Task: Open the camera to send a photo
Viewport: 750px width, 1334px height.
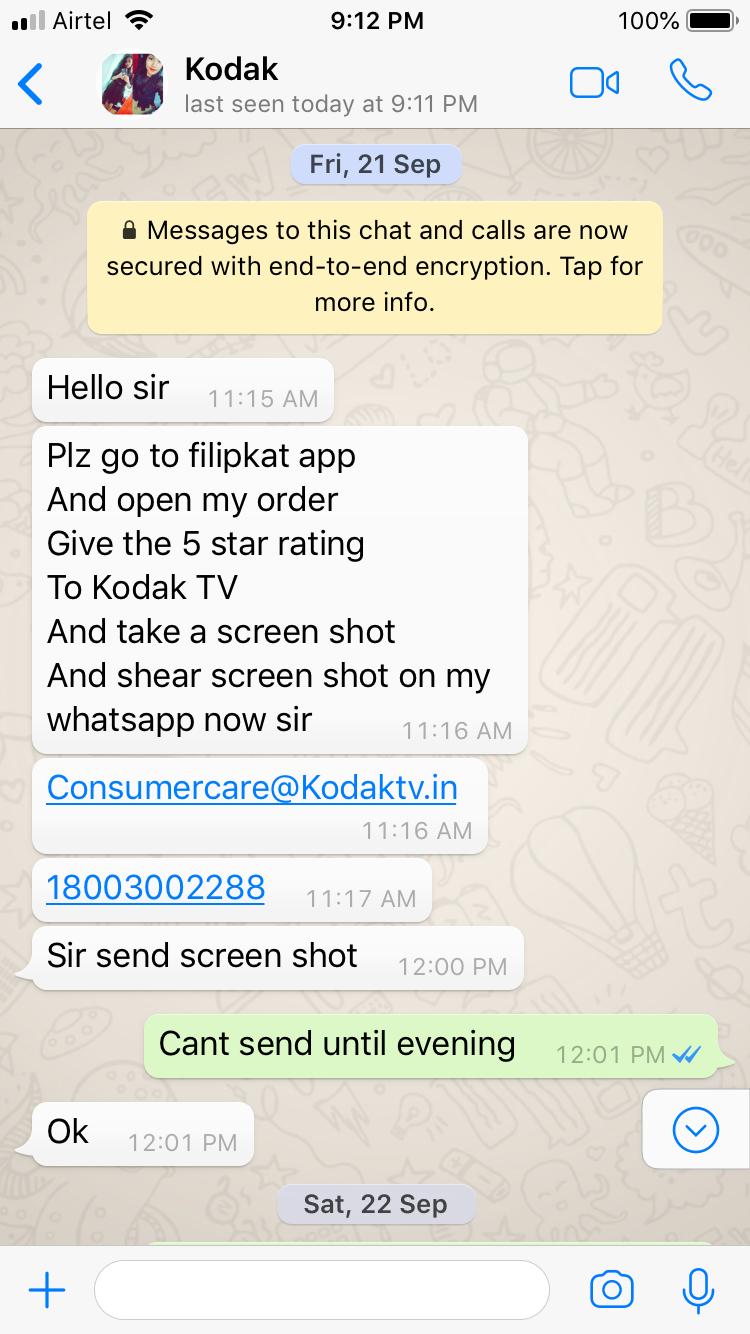Action: click(612, 1290)
